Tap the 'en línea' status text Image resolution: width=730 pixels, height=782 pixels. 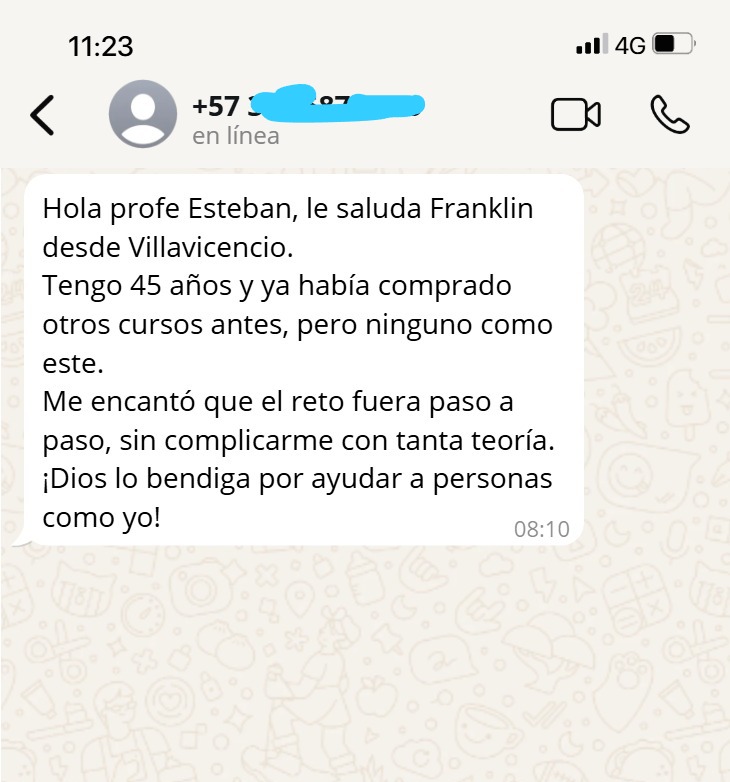coord(235,136)
